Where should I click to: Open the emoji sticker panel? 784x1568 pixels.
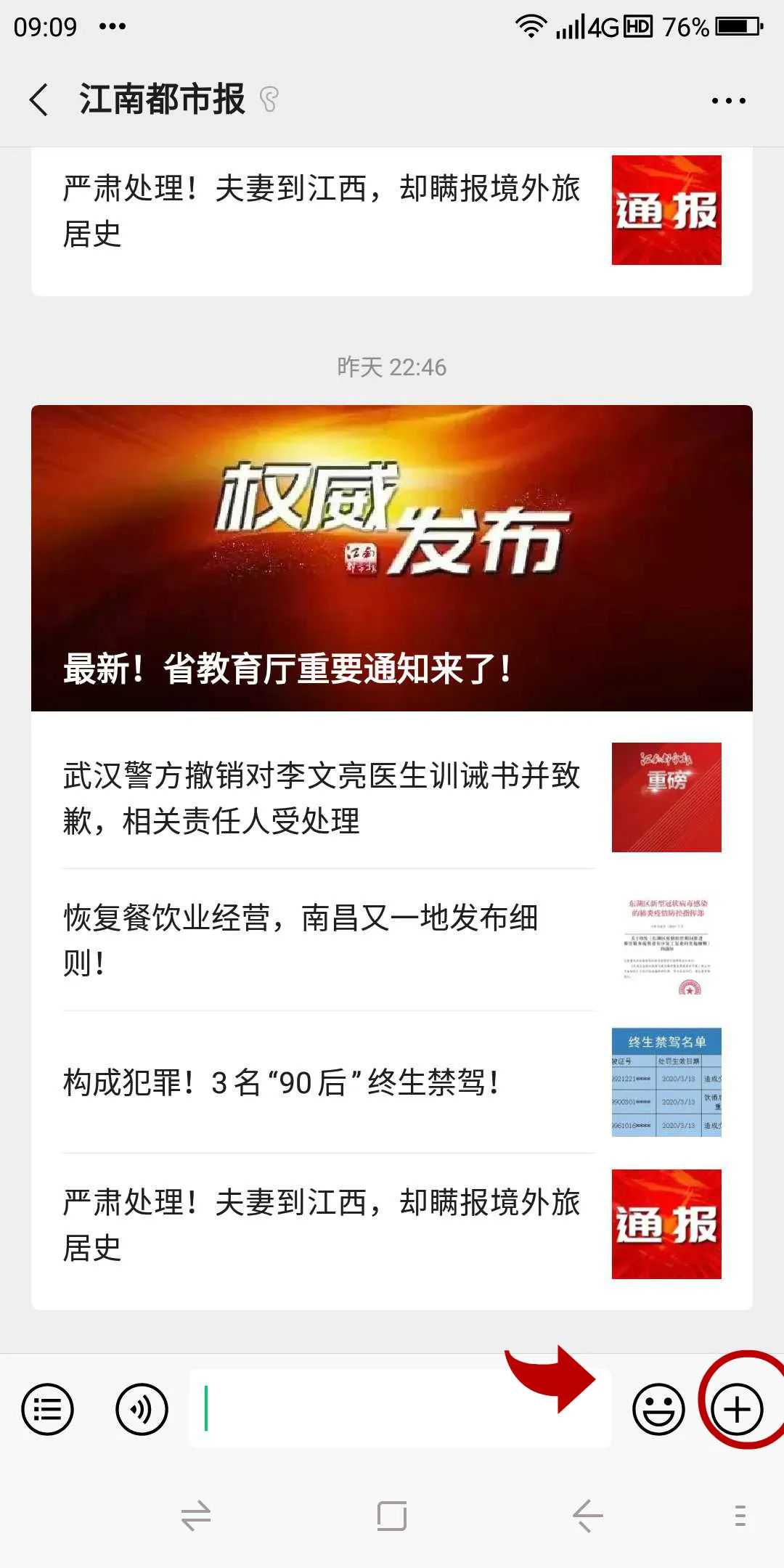658,1410
